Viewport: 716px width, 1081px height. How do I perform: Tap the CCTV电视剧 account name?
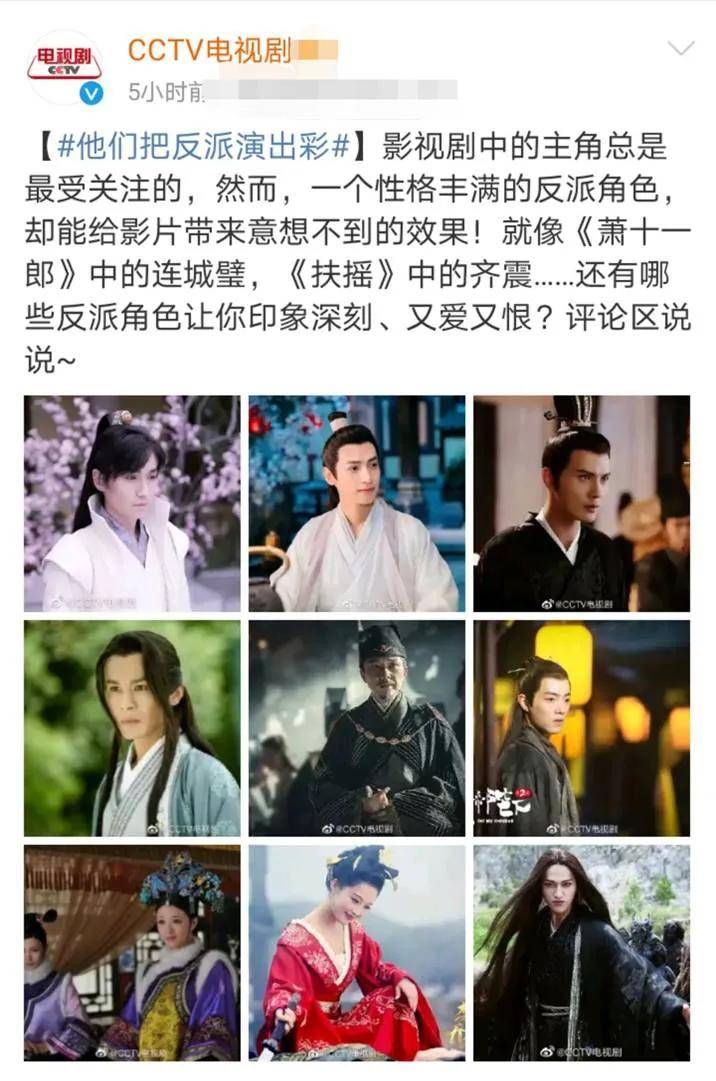pyautogui.click(x=208, y=50)
